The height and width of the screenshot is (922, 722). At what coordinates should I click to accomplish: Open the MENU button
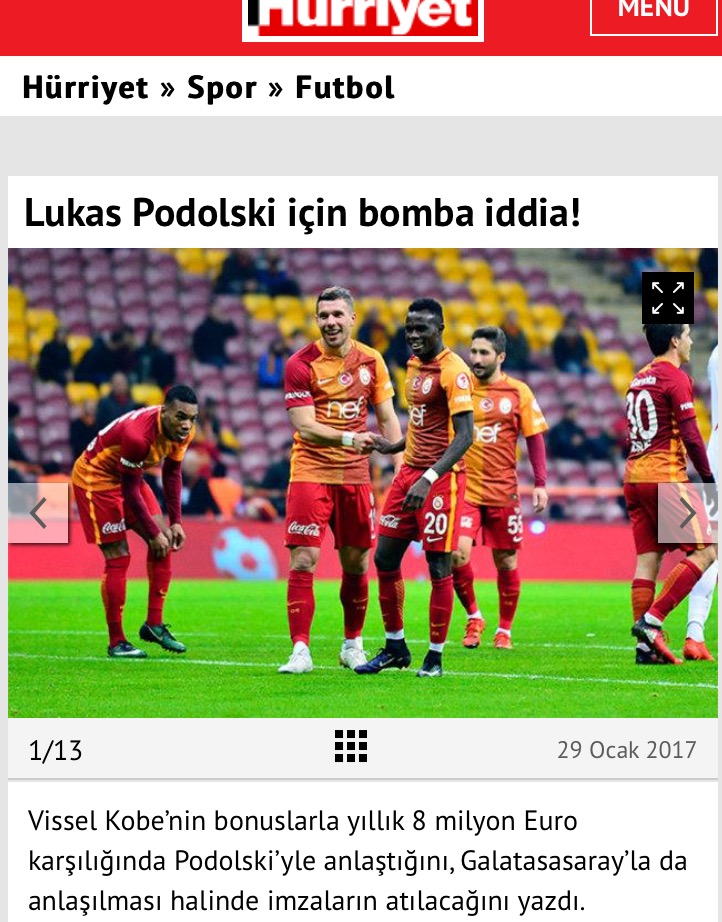coord(653,12)
